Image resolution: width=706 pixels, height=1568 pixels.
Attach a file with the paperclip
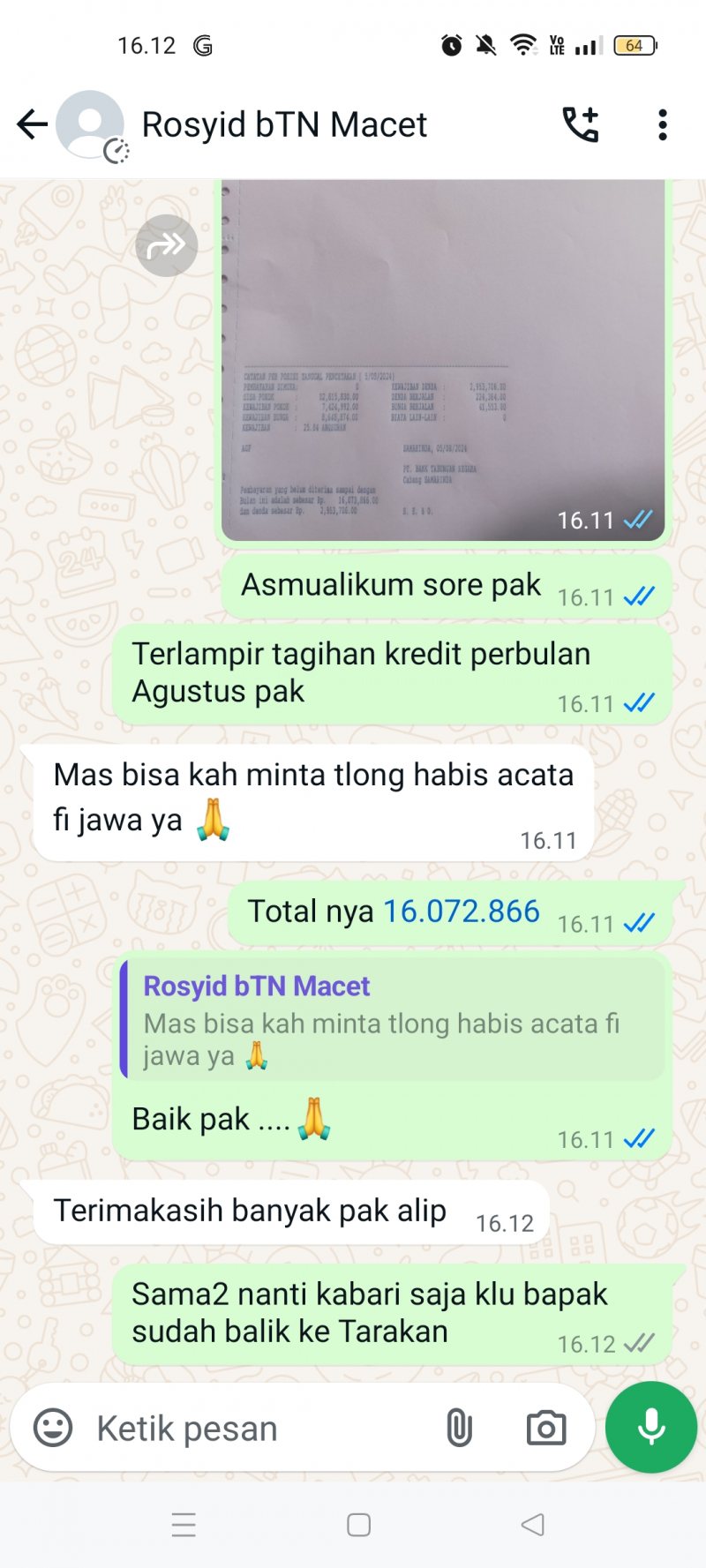pyautogui.click(x=459, y=1428)
